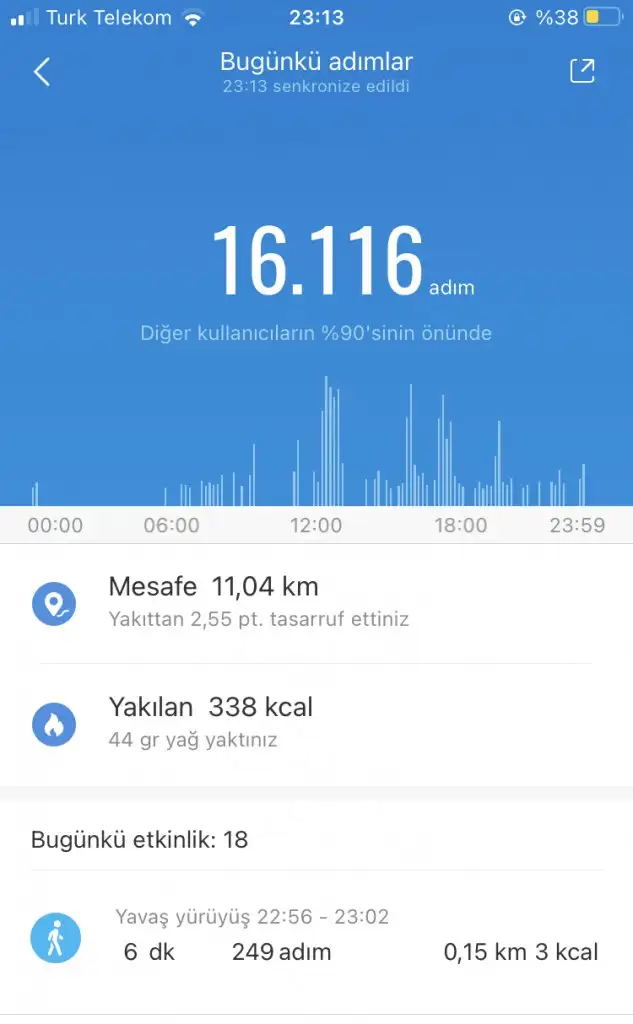Go back using the top-left arrow
Image resolution: width=633 pixels, height=1024 pixels.
click(x=42, y=72)
